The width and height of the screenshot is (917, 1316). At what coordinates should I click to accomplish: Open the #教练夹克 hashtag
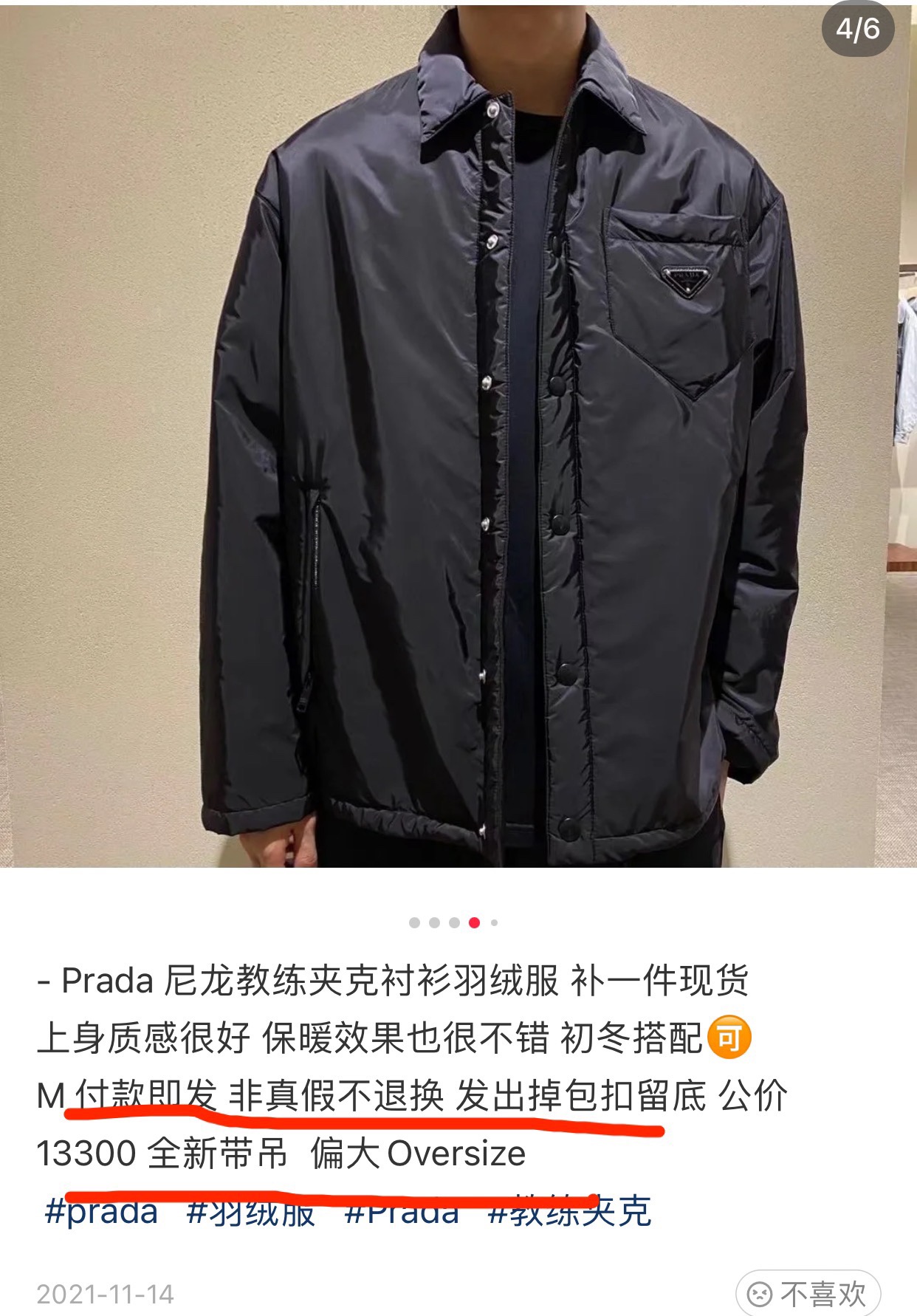pyautogui.click(x=569, y=1213)
